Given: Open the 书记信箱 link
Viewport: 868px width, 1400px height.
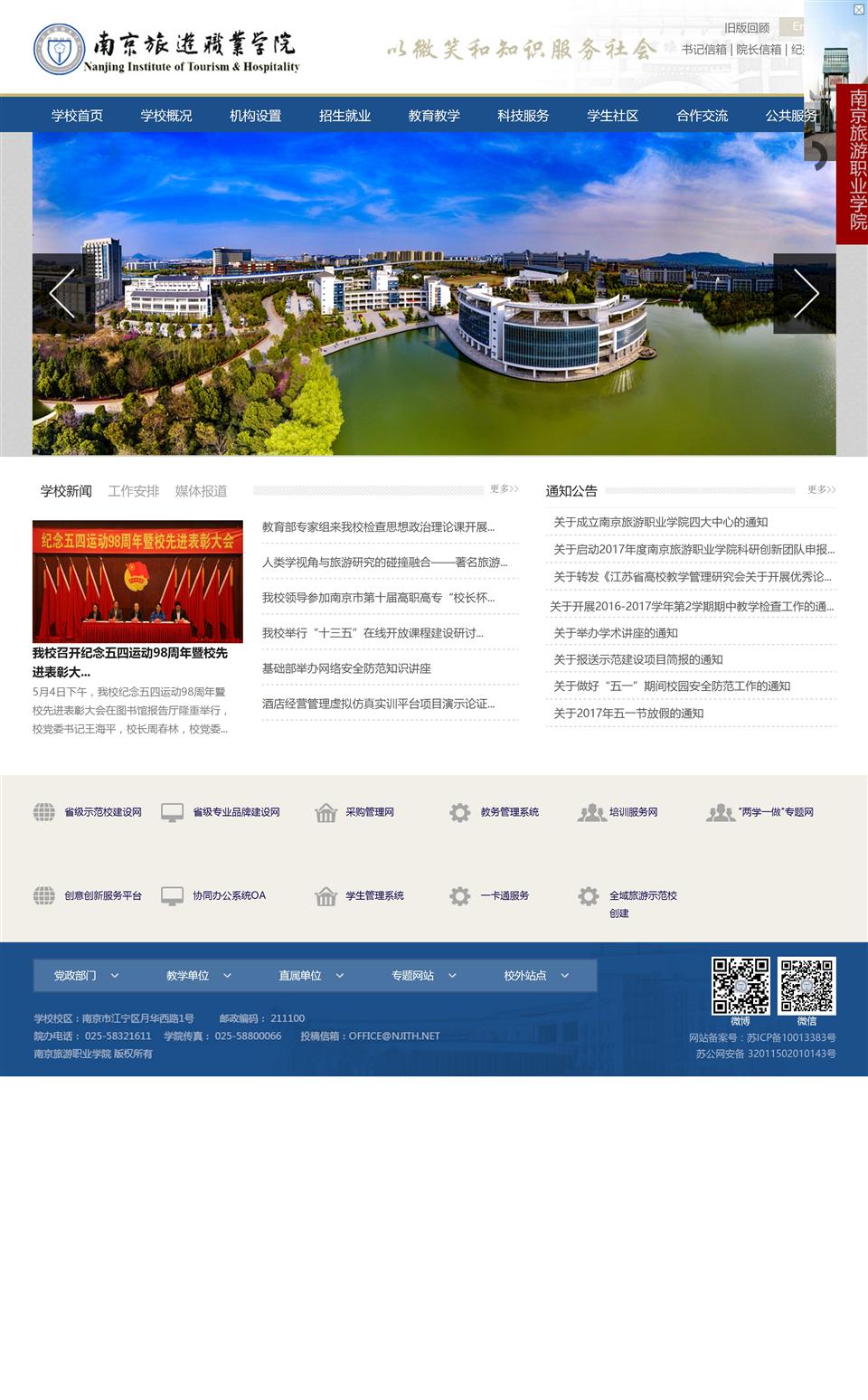Looking at the screenshot, I should coord(704,50).
